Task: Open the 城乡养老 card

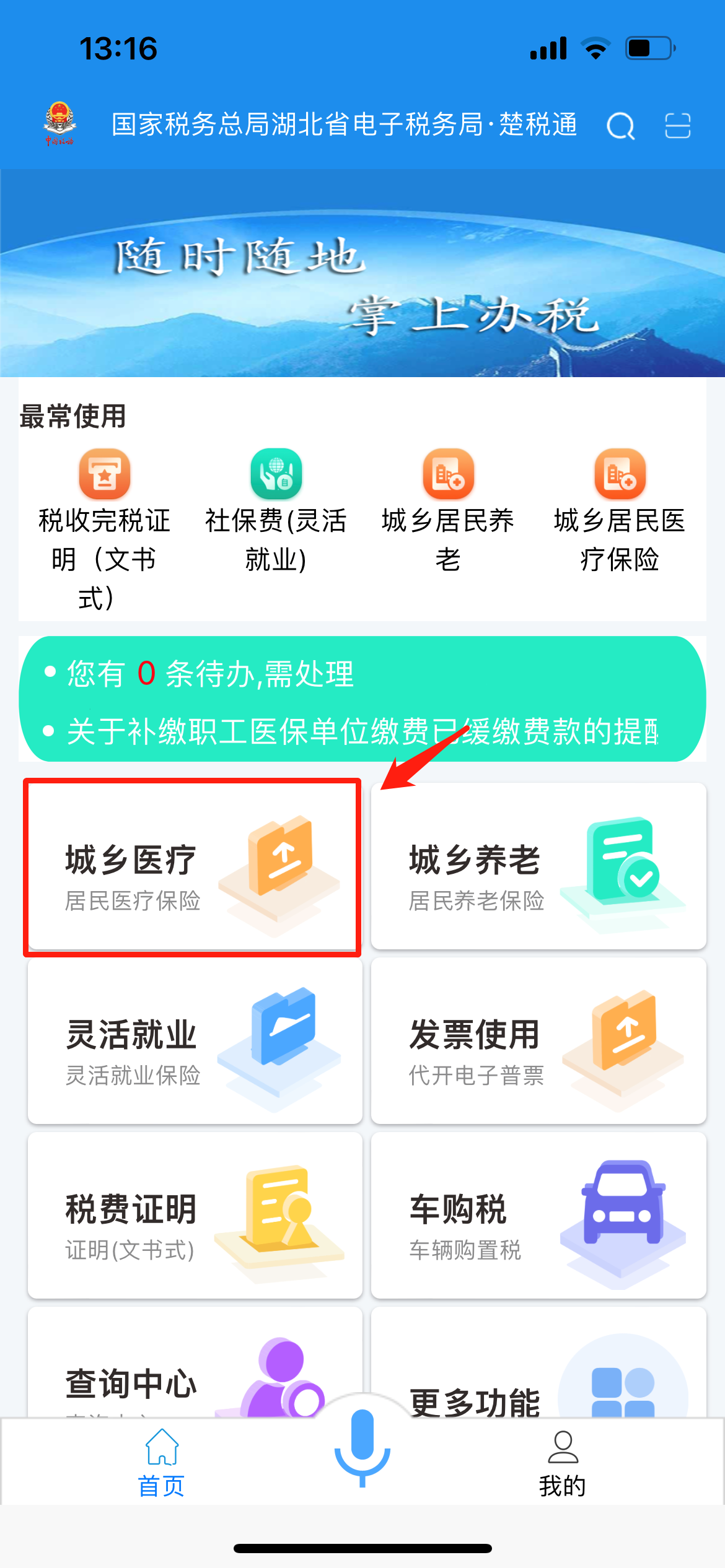Action: (x=538, y=867)
